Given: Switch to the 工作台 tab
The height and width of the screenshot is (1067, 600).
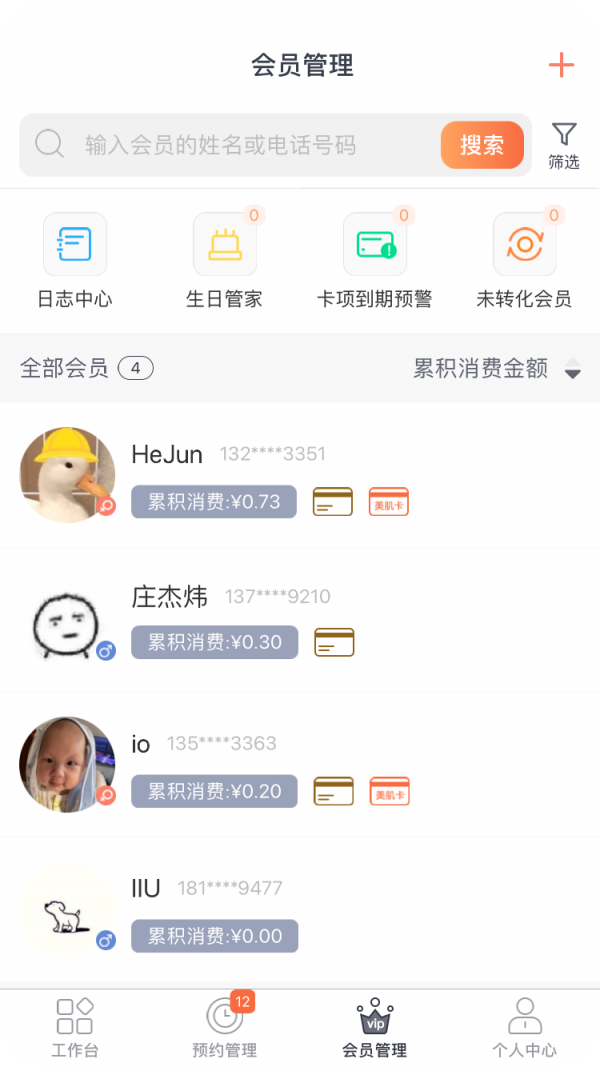Looking at the screenshot, I should coord(75,1028).
